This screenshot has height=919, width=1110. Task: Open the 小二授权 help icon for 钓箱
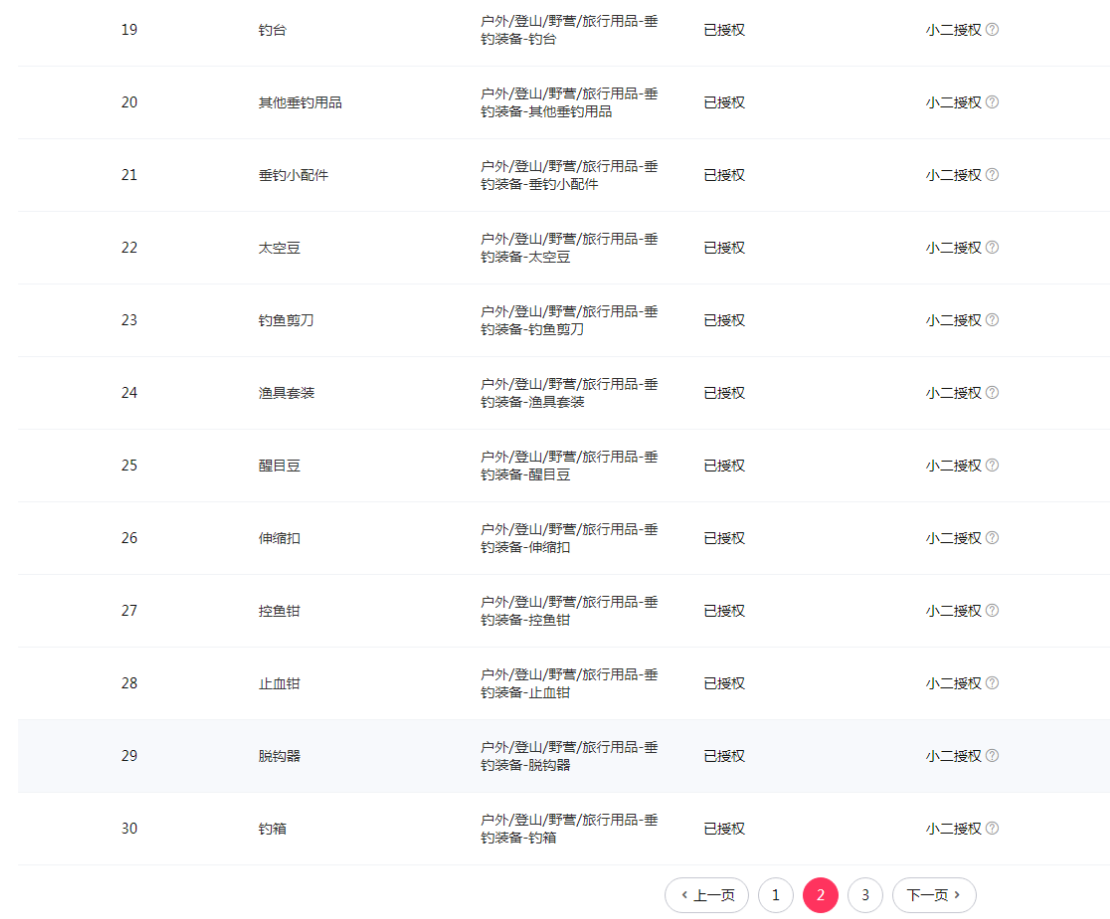(992, 828)
